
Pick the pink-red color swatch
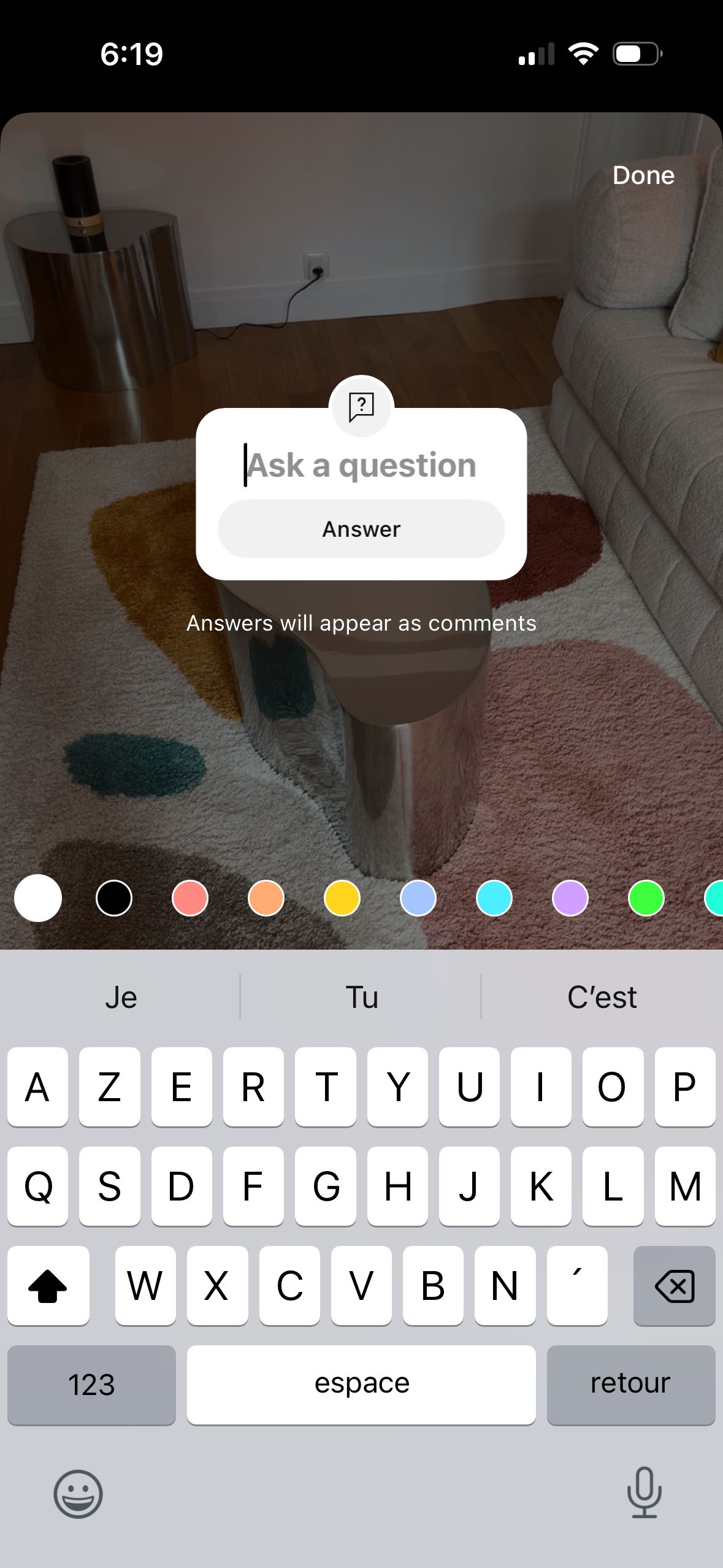pos(190,898)
